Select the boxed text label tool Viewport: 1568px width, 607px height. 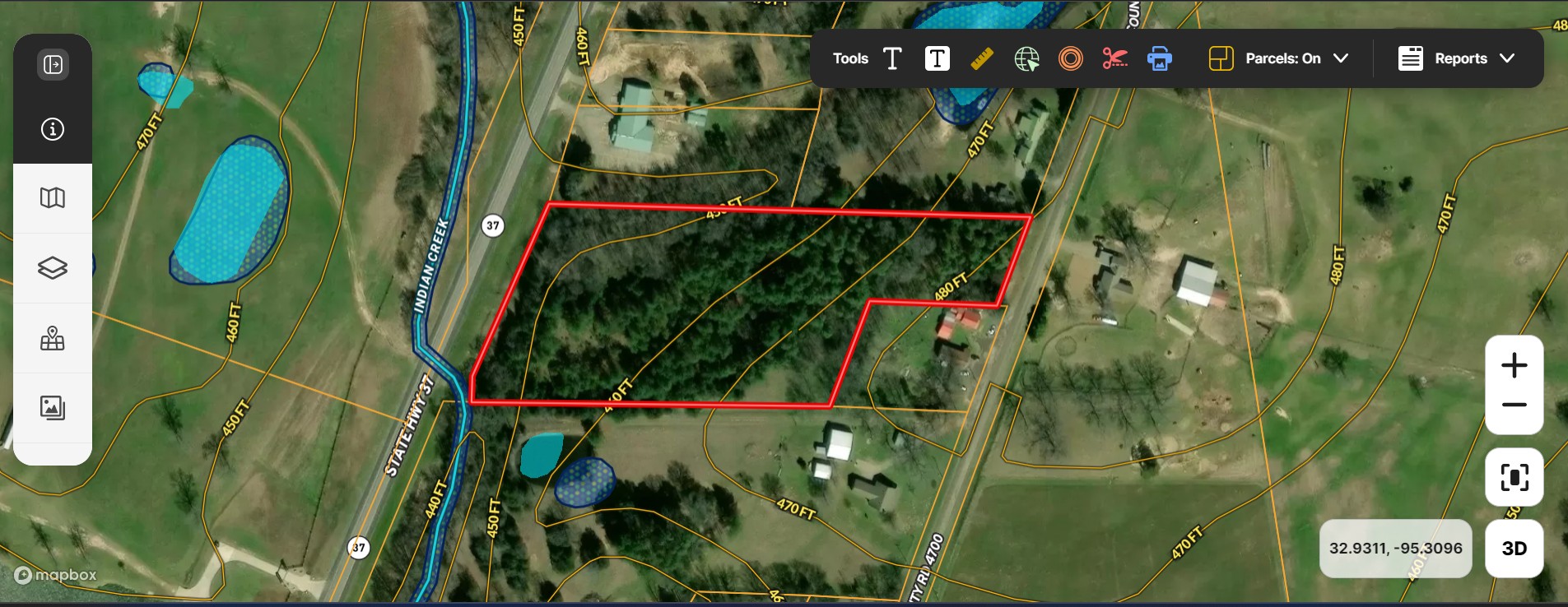tap(937, 58)
